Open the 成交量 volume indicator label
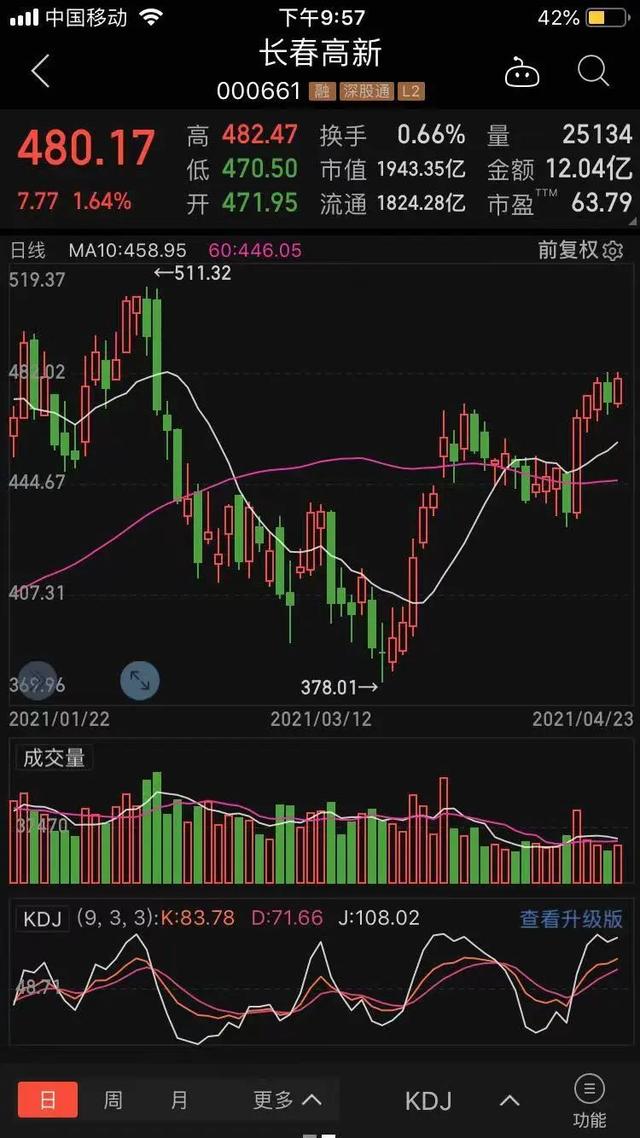 coord(54,758)
